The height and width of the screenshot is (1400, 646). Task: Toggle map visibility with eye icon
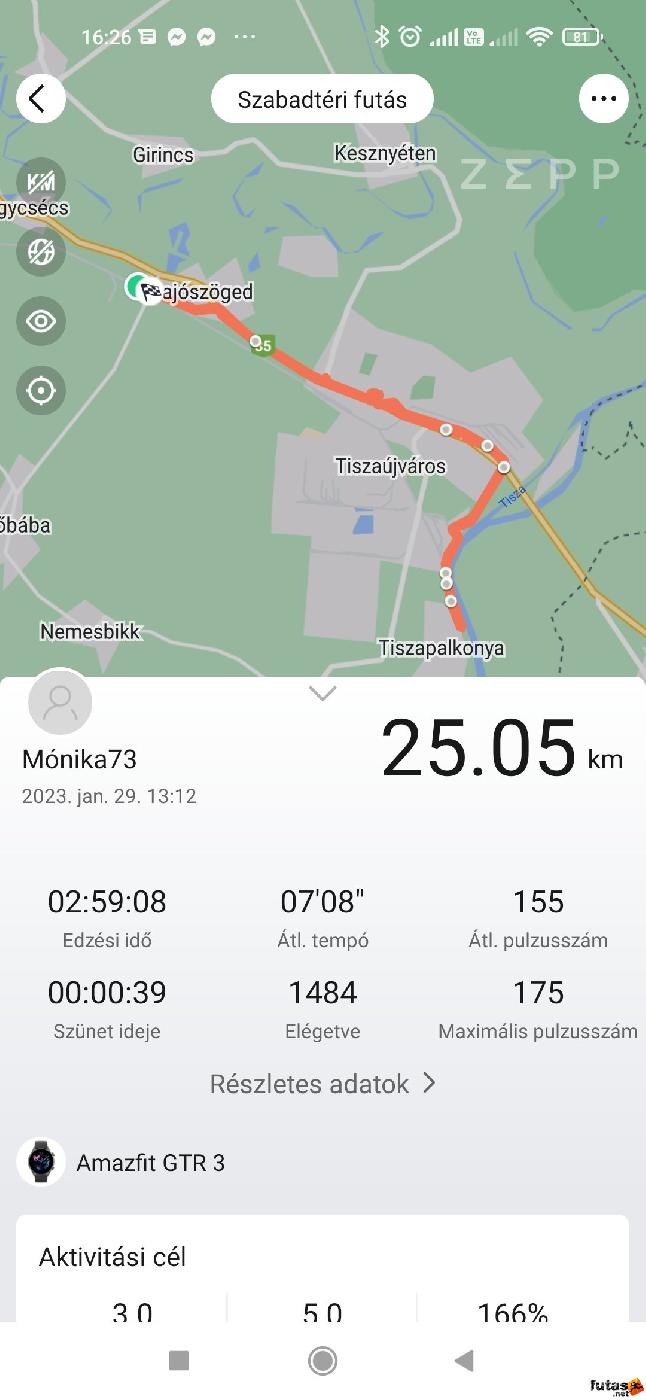[x=41, y=321]
